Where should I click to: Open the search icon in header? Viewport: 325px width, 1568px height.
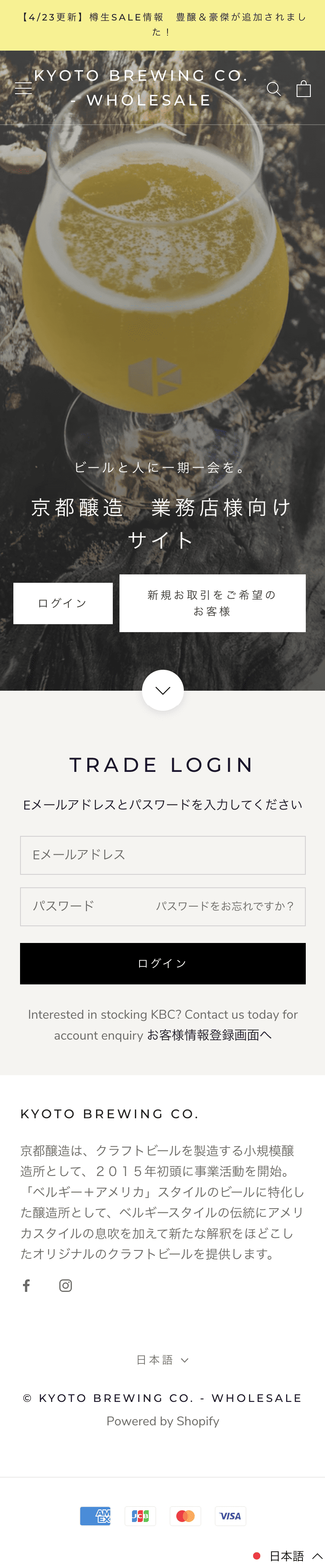tap(274, 89)
